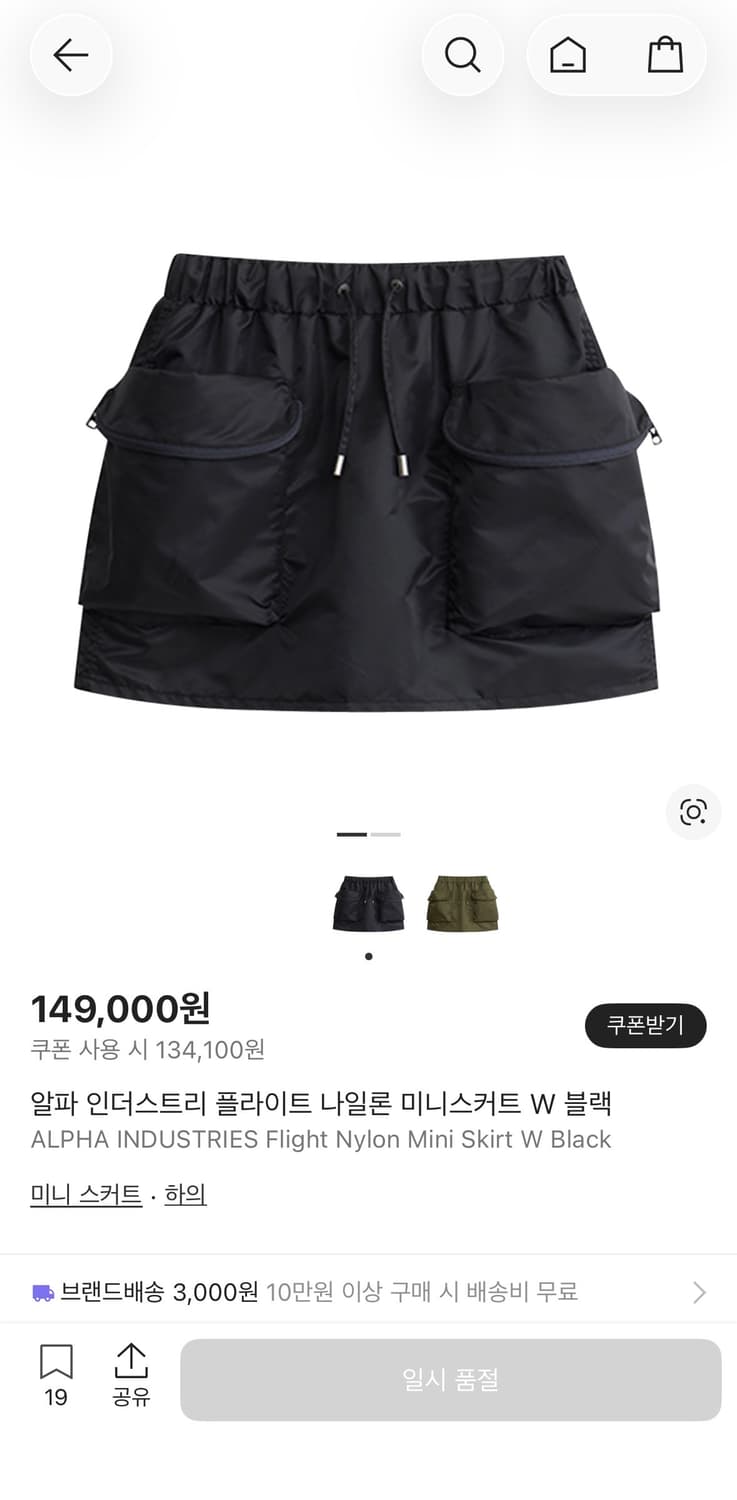Expand the 브랜드배송 shipping details chevron
Image resolution: width=737 pixels, height=1500 pixels.
click(x=698, y=1291)
